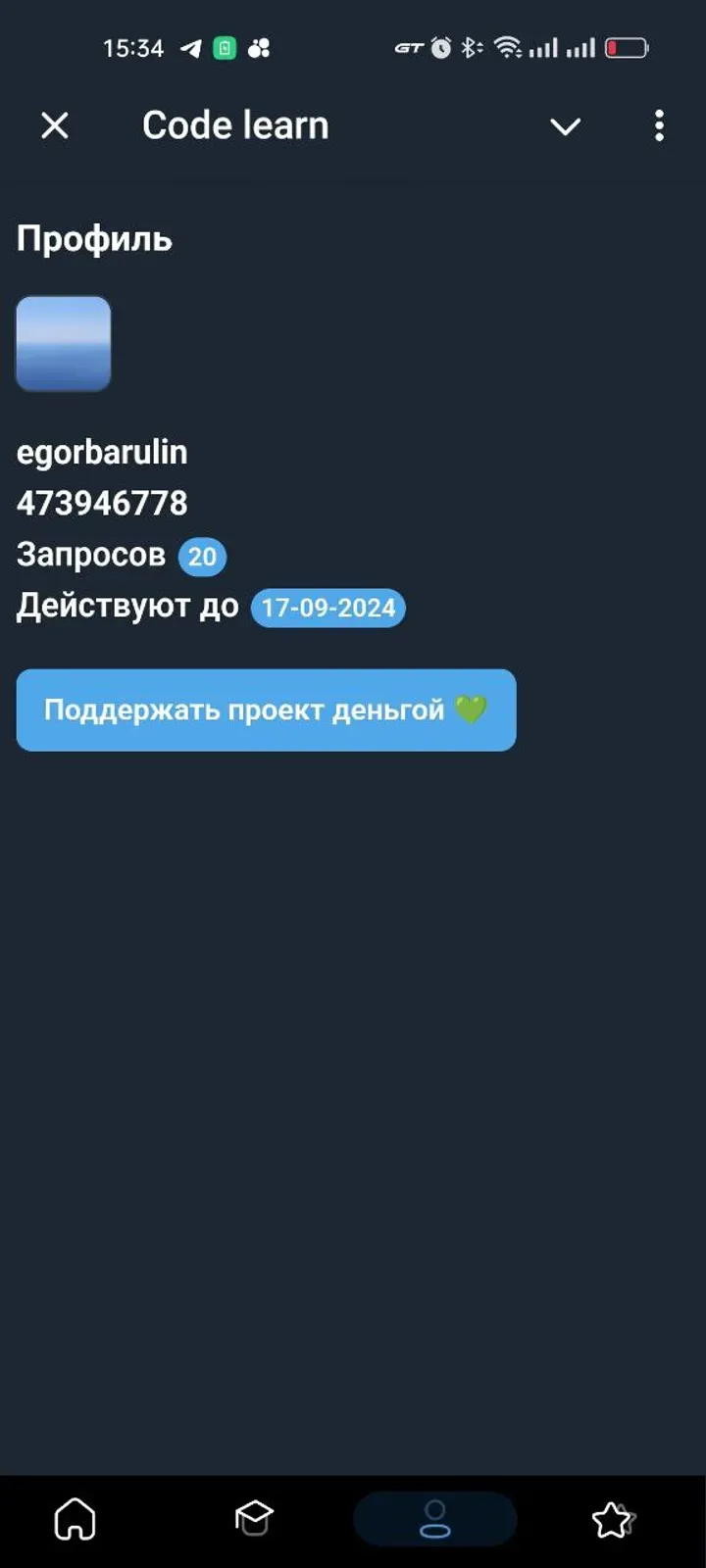
Task: Tap Поддержать проект деньгой button
Action: coord(266,710)
